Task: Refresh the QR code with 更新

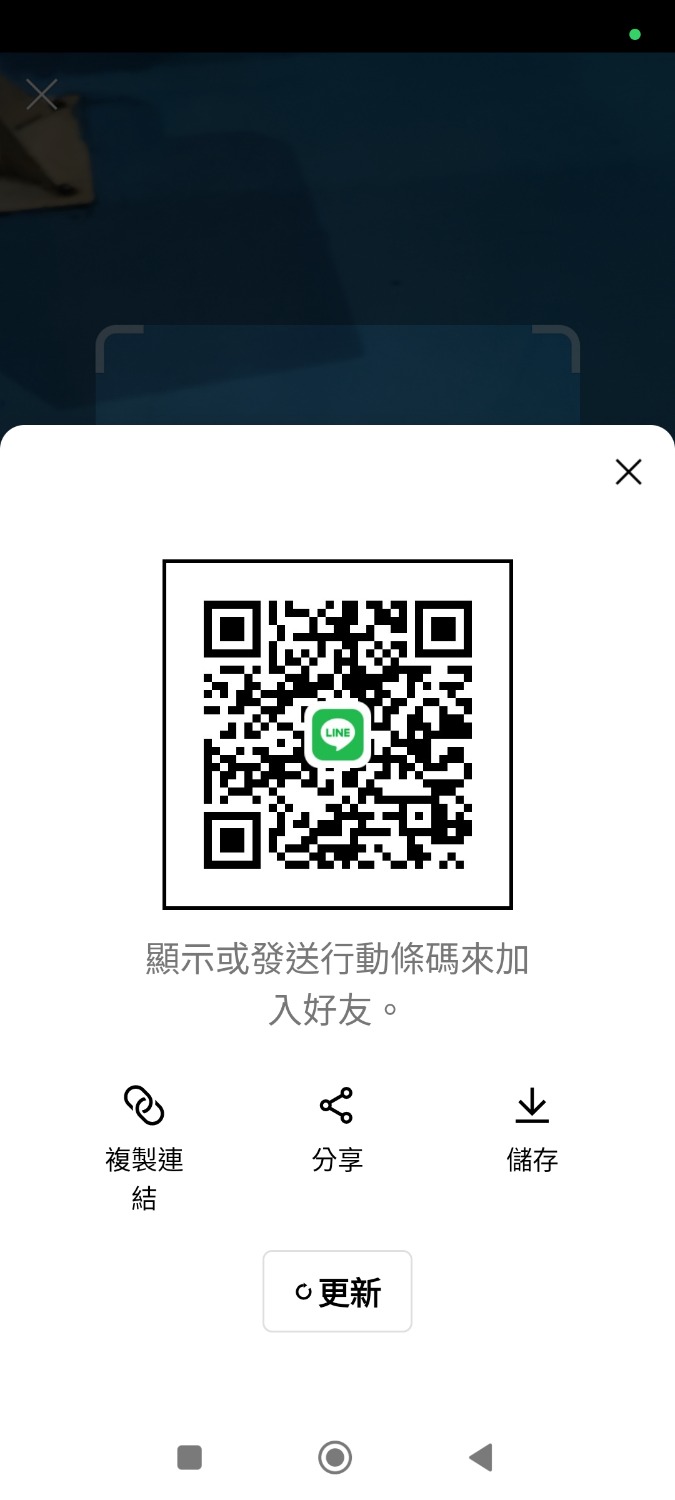Action: pyautogui.click(x=338, y=1292)
